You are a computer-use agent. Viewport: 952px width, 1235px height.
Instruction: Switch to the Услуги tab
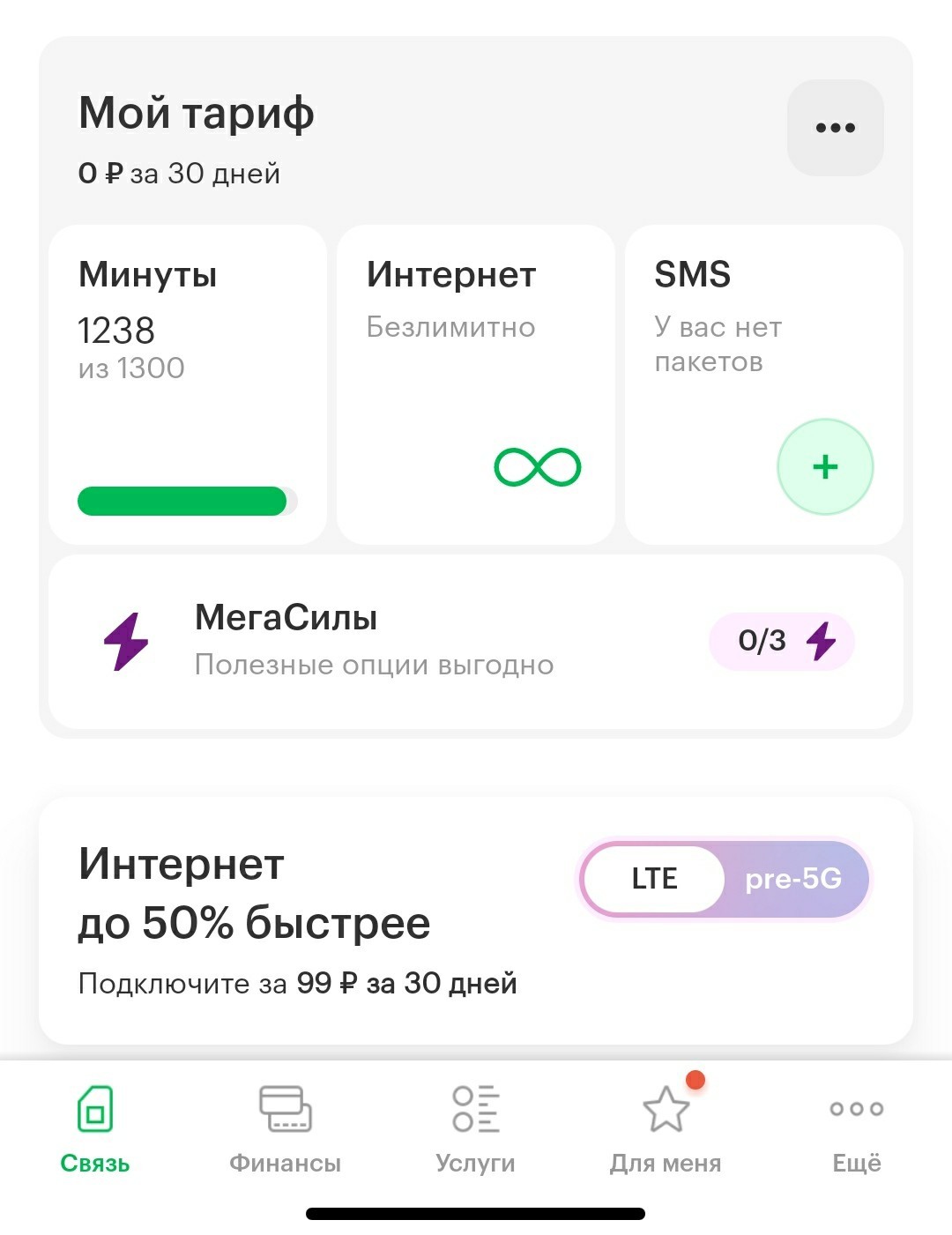[x=475, y=1130]
